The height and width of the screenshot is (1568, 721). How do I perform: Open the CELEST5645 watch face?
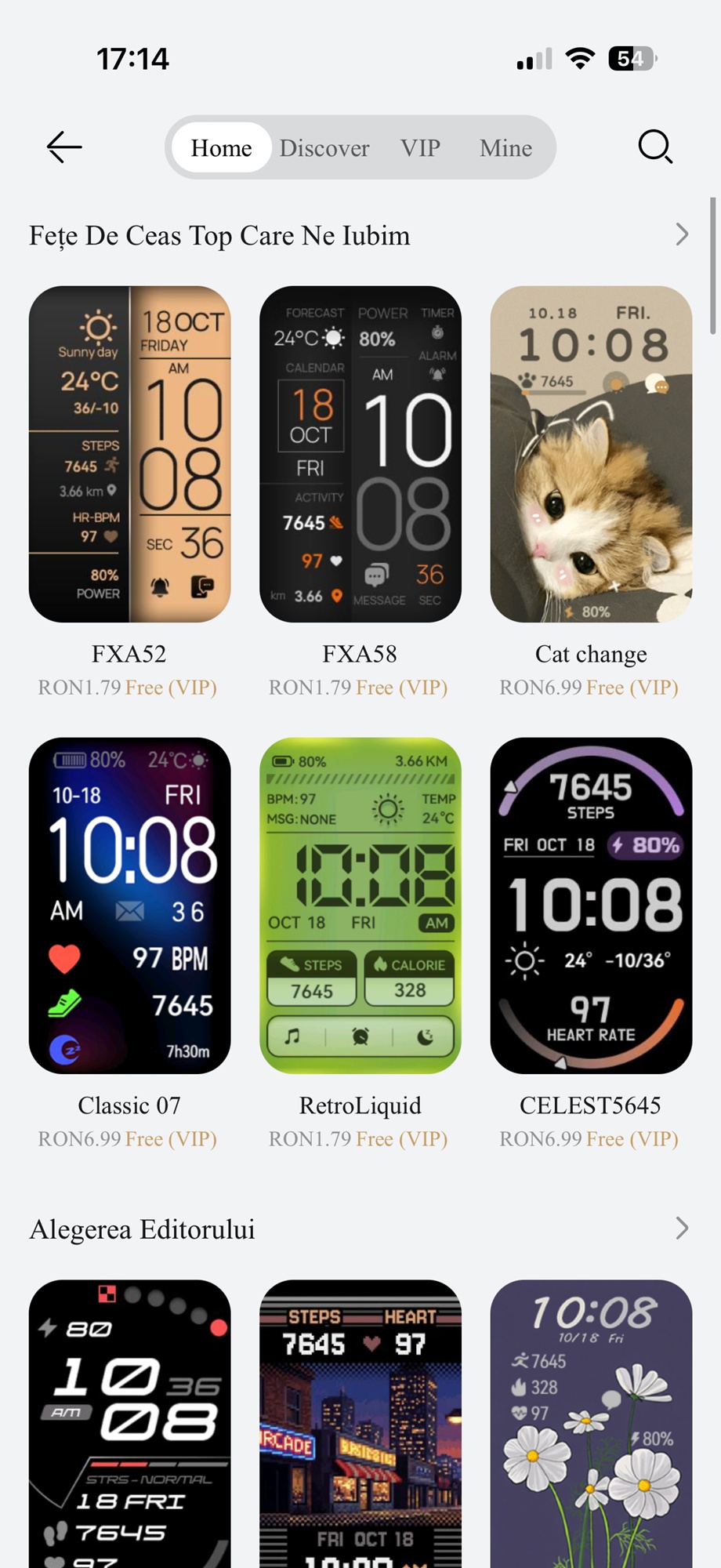pos(591,906)
